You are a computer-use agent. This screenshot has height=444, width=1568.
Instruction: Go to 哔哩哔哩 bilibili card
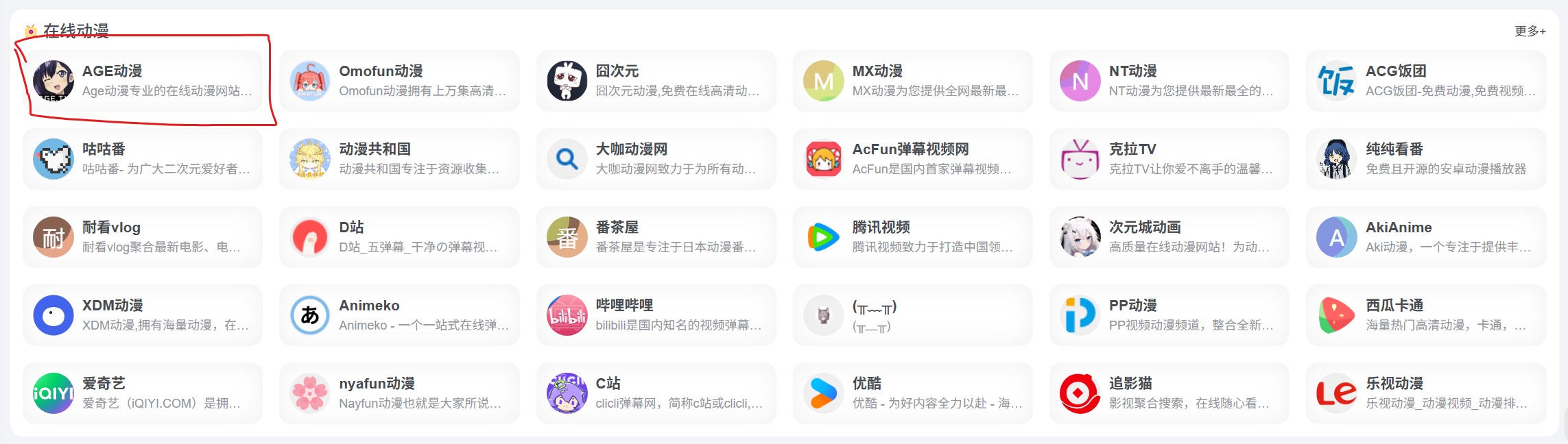(x=656, y=315)
